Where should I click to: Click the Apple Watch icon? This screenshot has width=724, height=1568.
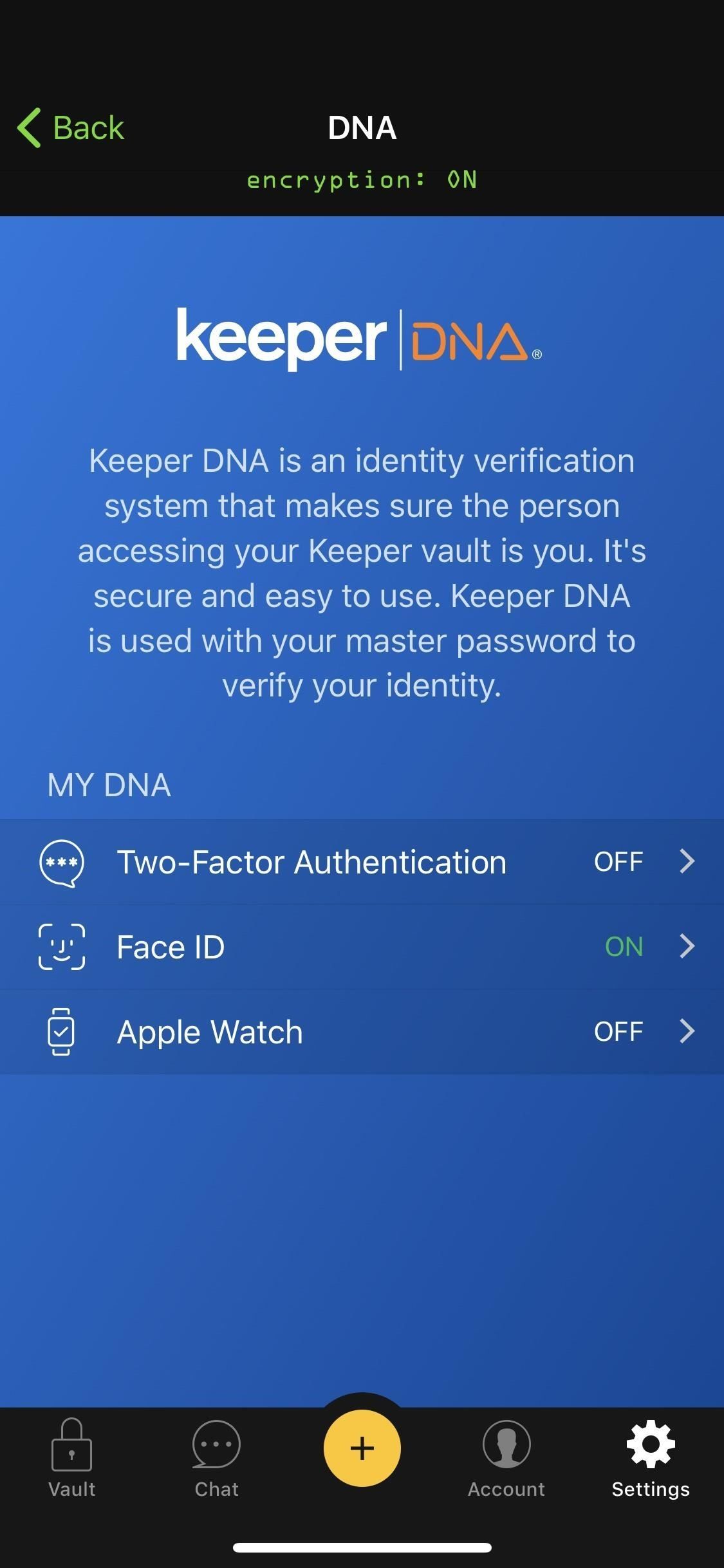click(62, 1031)
